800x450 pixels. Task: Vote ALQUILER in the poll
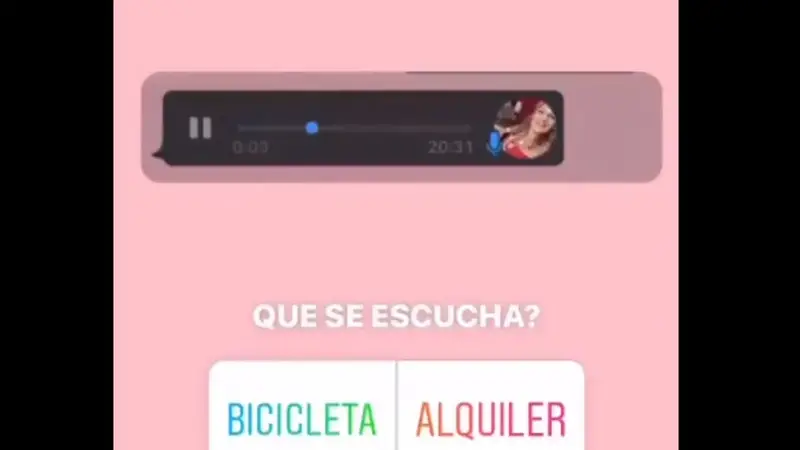[491, 418]
